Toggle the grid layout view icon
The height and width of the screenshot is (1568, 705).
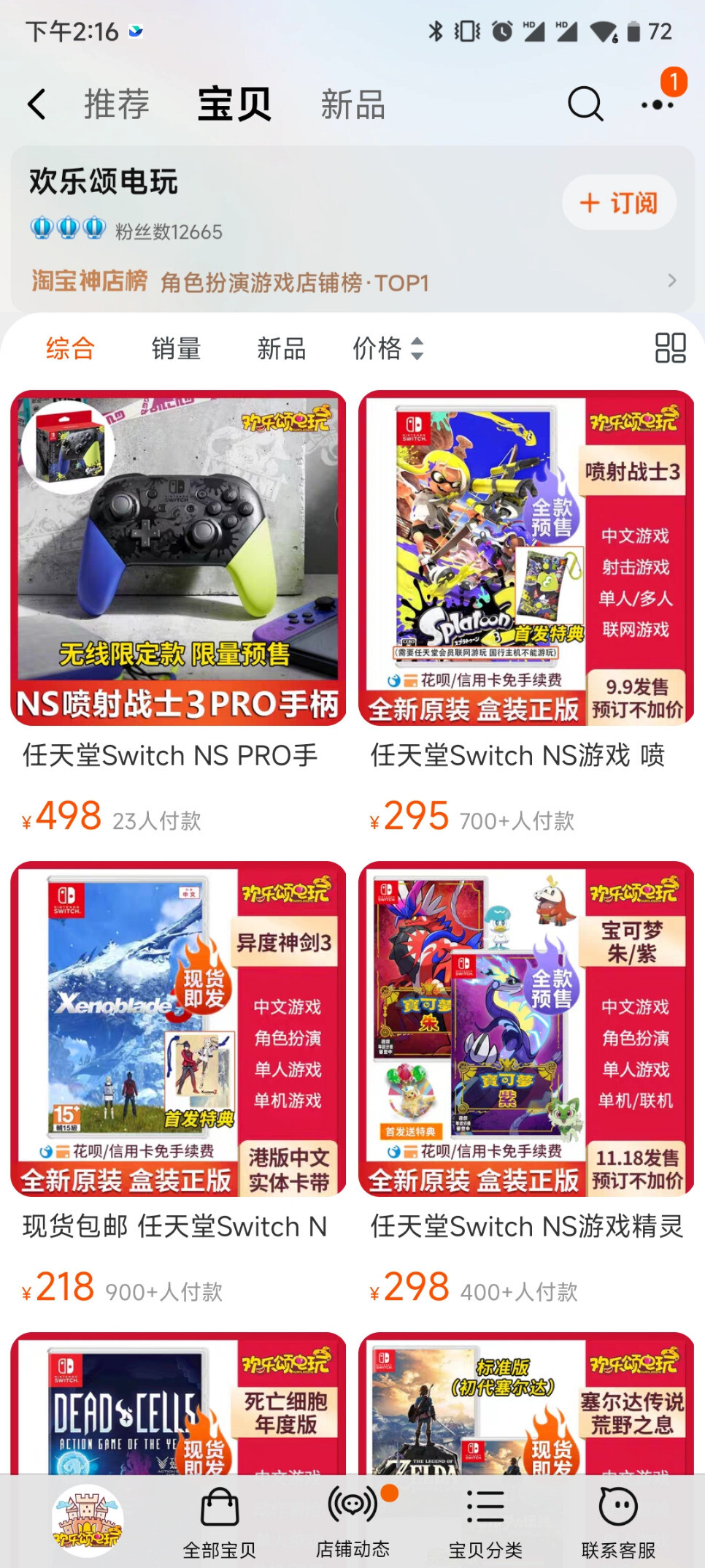tap(670, 348)
